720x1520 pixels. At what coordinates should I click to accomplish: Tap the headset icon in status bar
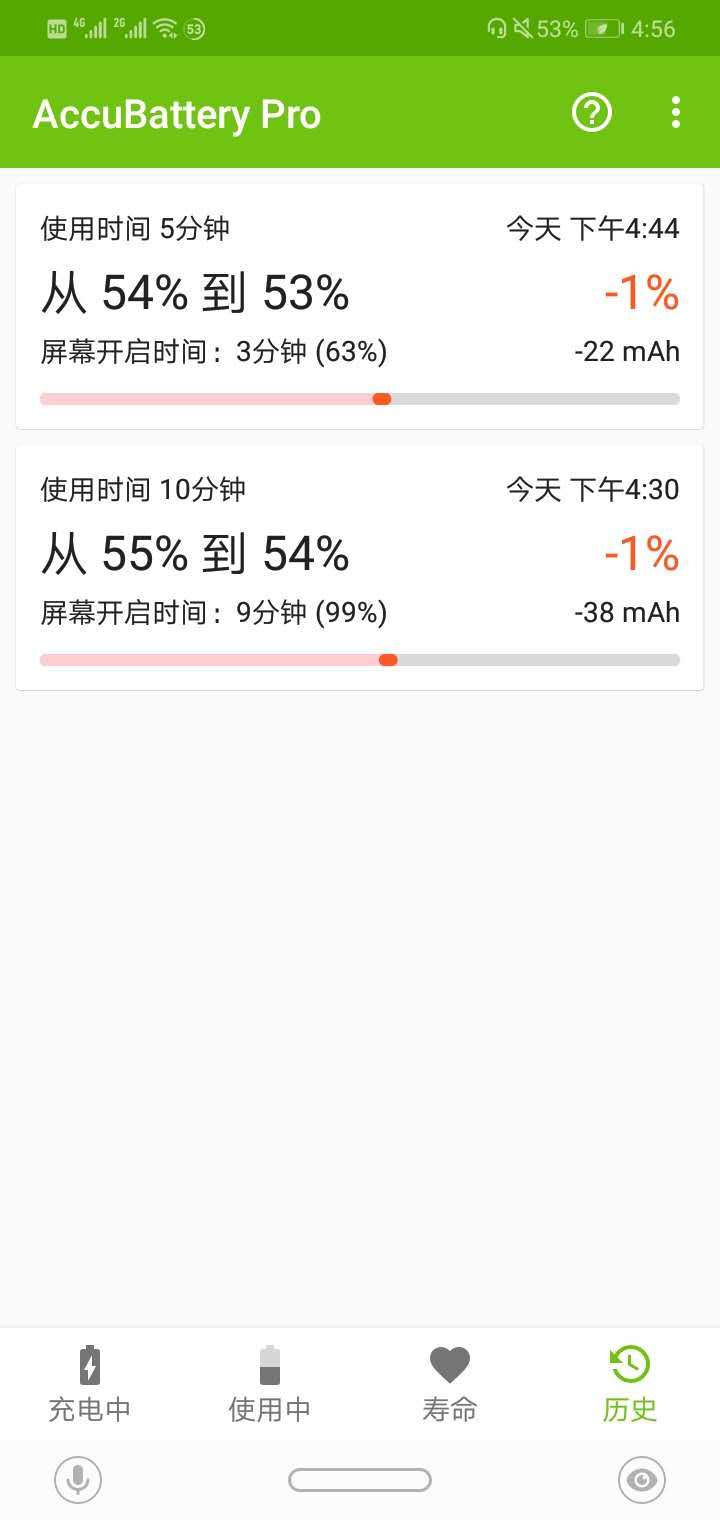pos(495,28)
